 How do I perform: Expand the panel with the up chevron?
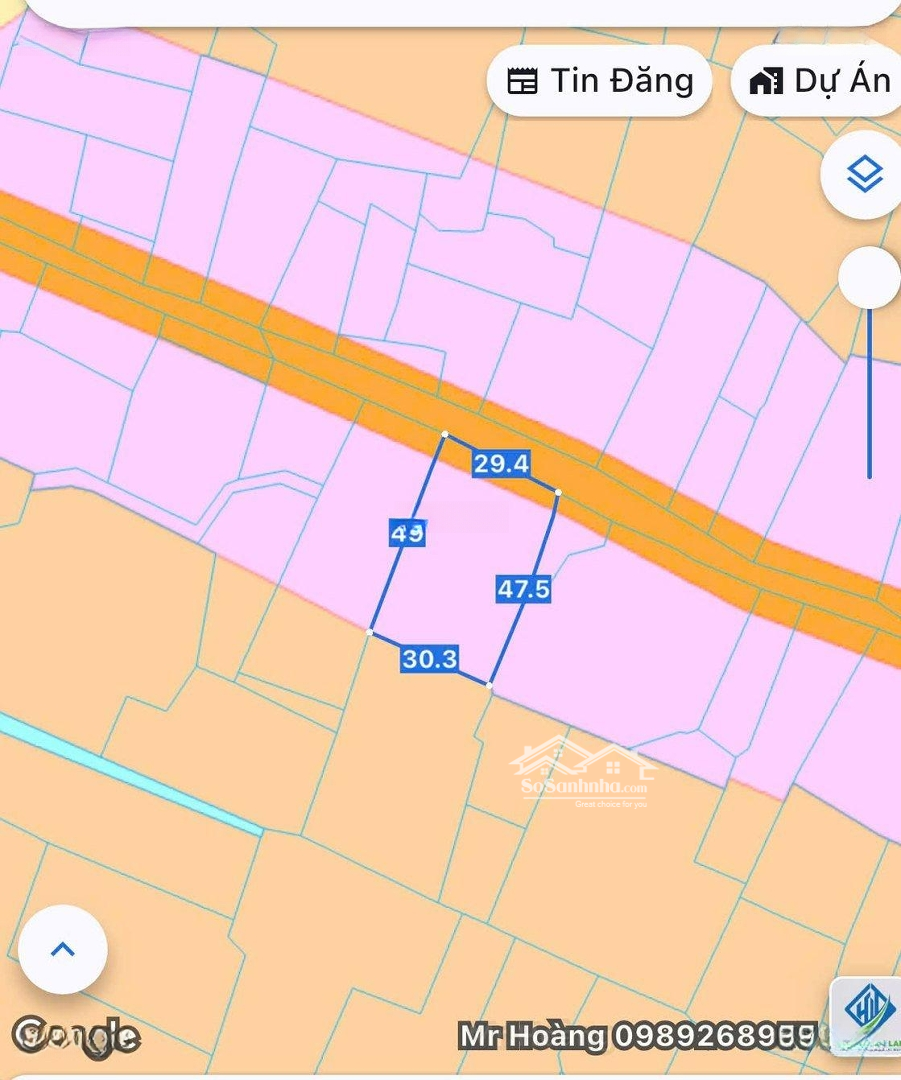63,949
